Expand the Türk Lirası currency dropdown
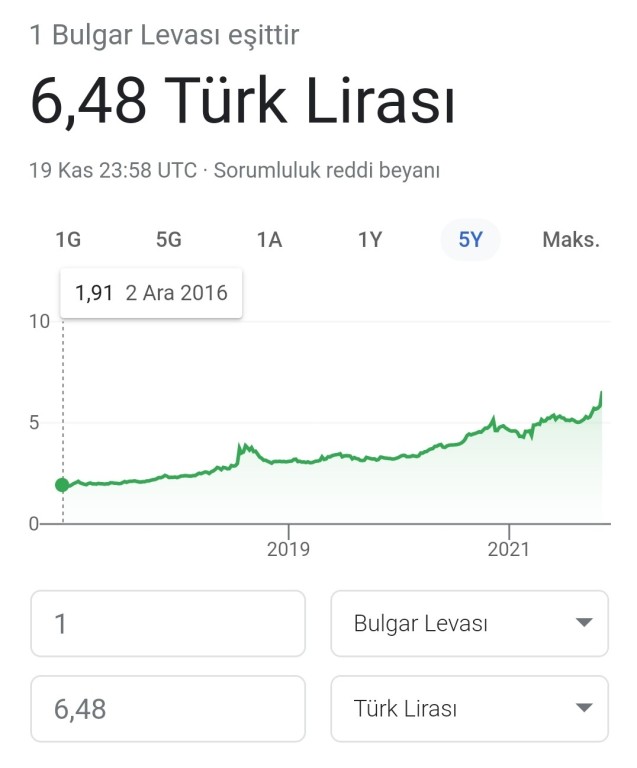637x768 pixels. tap(469, 709)
